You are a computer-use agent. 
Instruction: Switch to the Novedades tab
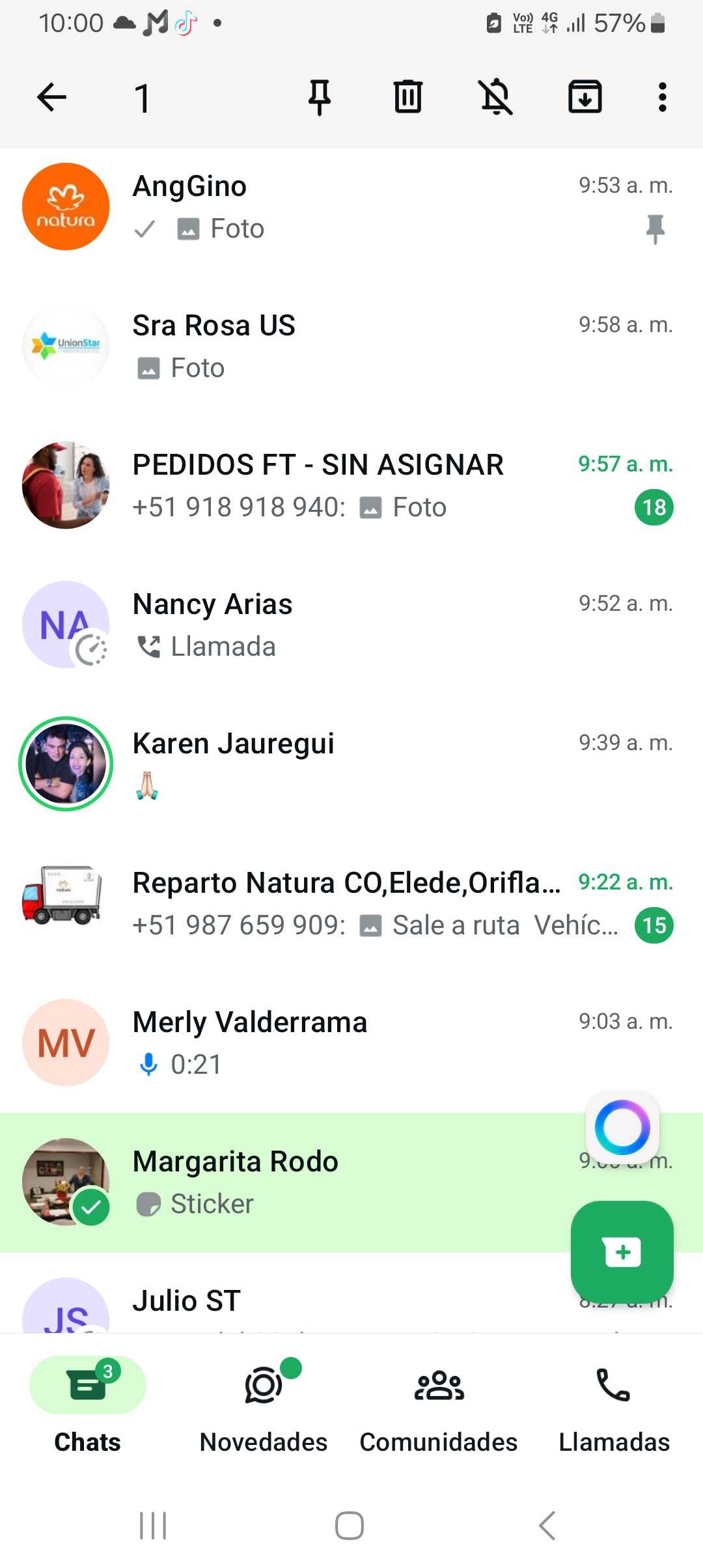(x=264, y=1405)
